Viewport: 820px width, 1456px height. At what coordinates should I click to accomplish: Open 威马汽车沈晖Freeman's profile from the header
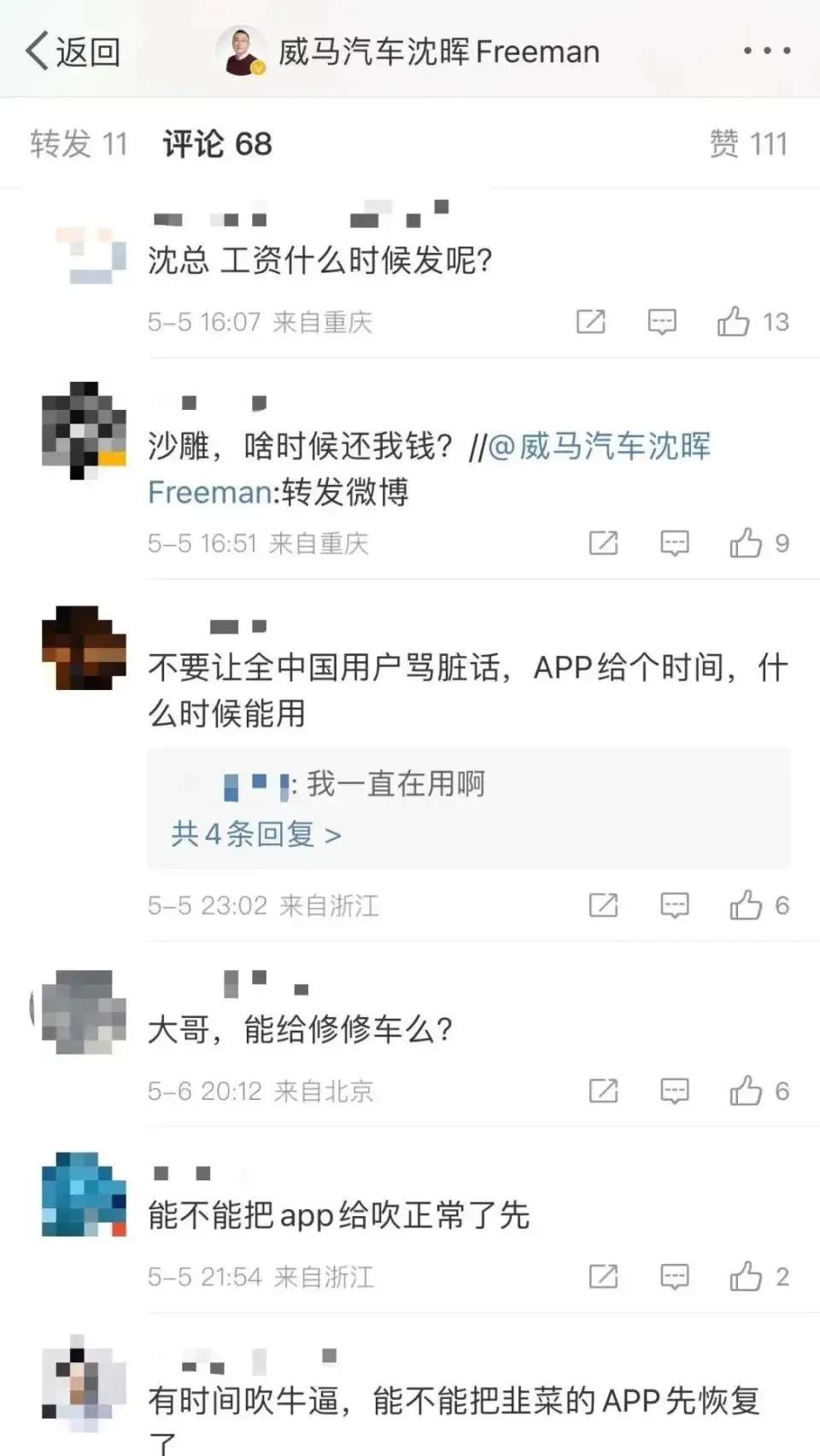(x=410, y=51)
